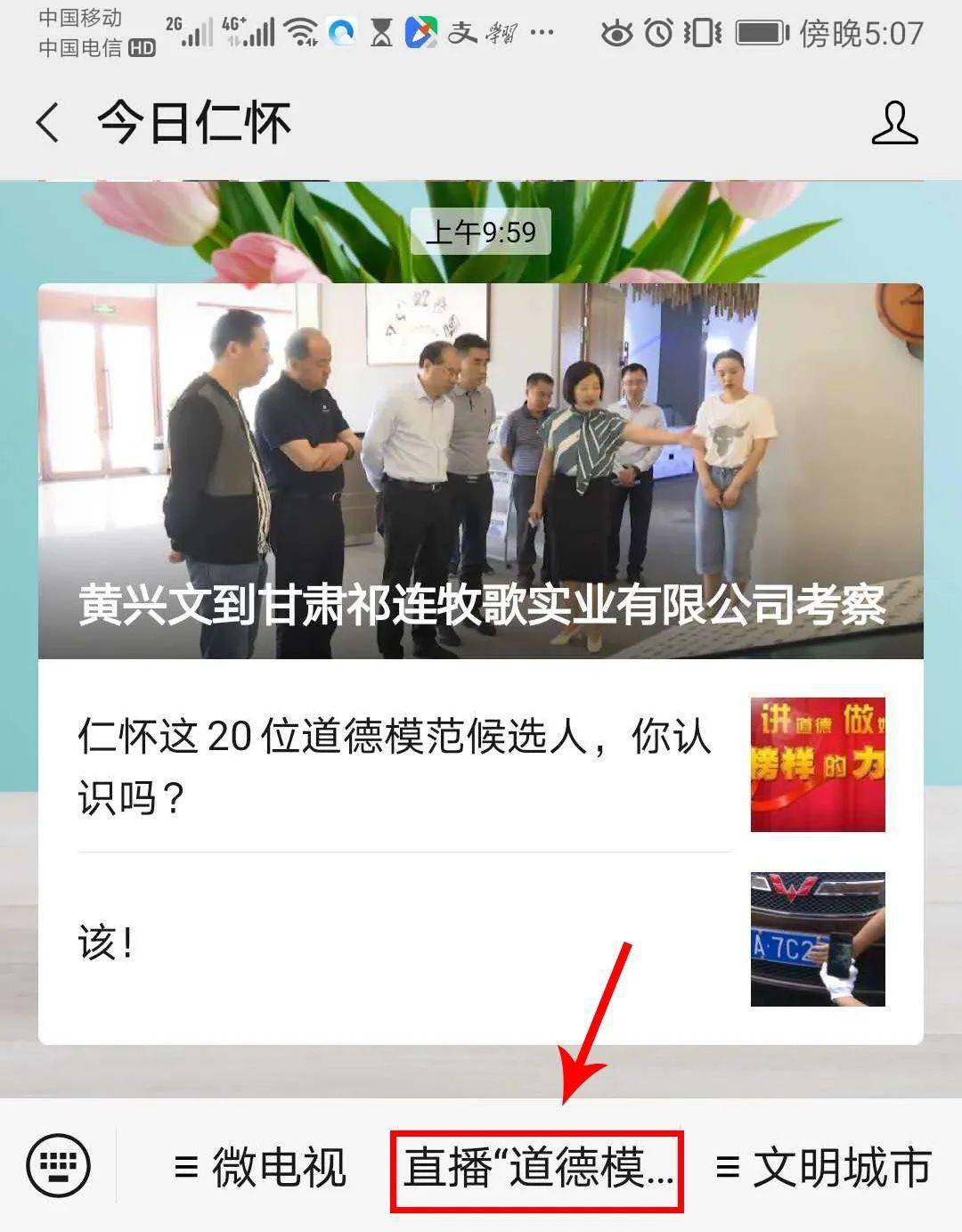
Task: Switch to keyboard input mode
Action: [x=59, y=1166]
